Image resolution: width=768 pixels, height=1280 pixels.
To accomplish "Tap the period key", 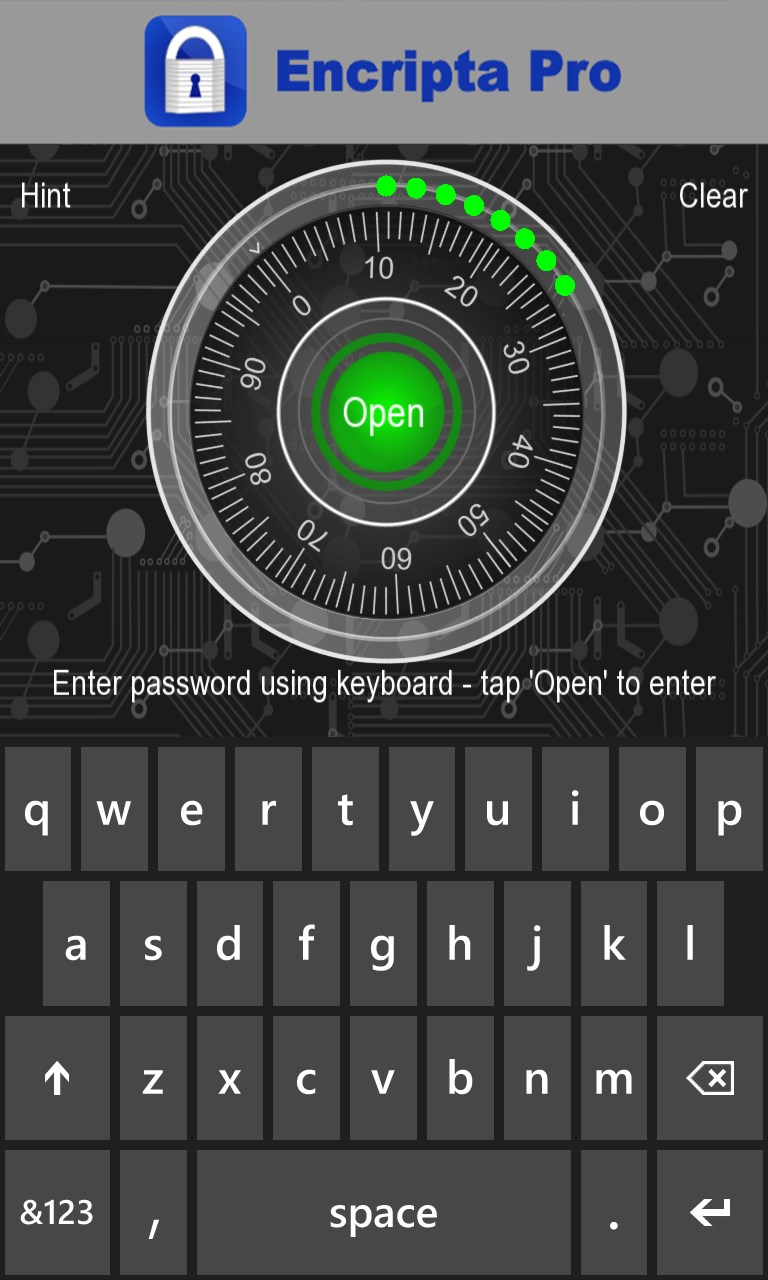I will click(613, 1212).
